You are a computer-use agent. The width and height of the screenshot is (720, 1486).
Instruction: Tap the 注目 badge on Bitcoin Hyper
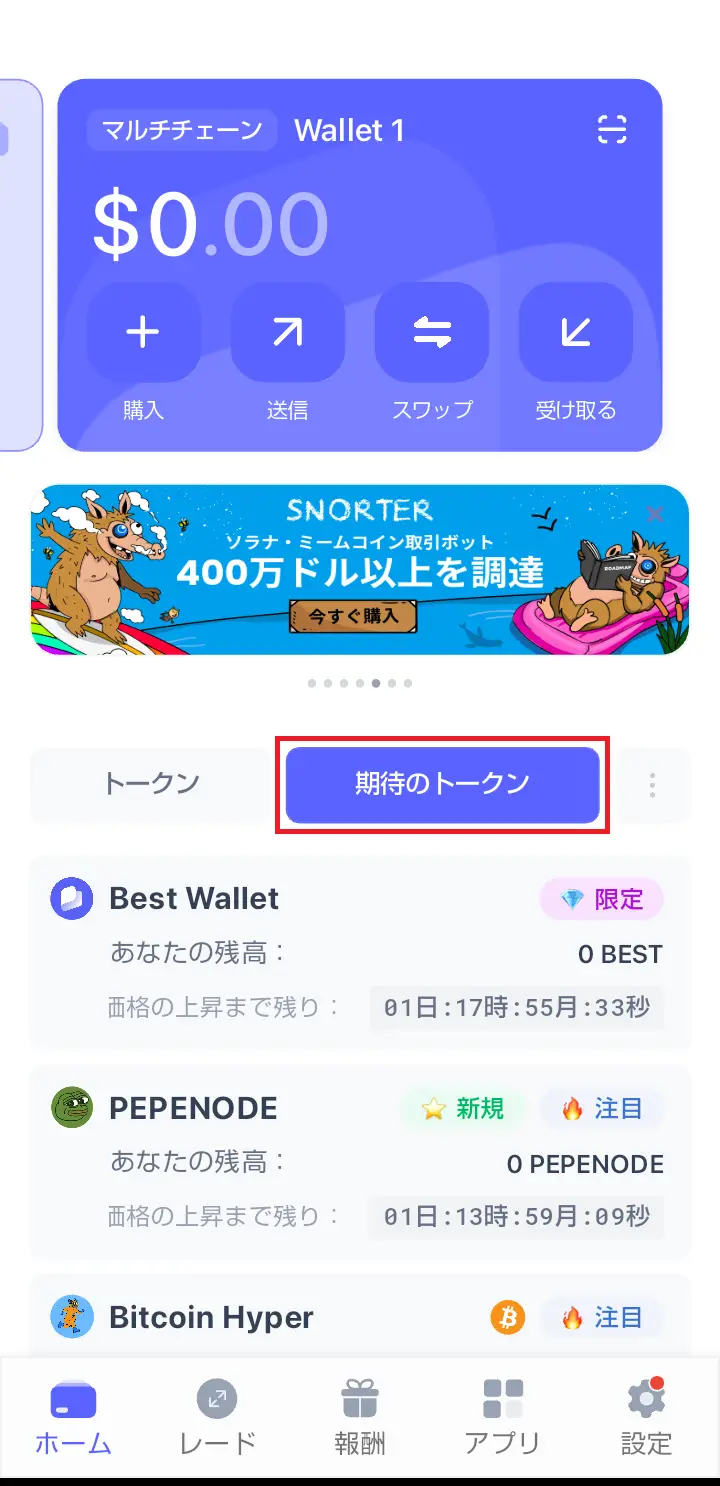coord(602,1318)
